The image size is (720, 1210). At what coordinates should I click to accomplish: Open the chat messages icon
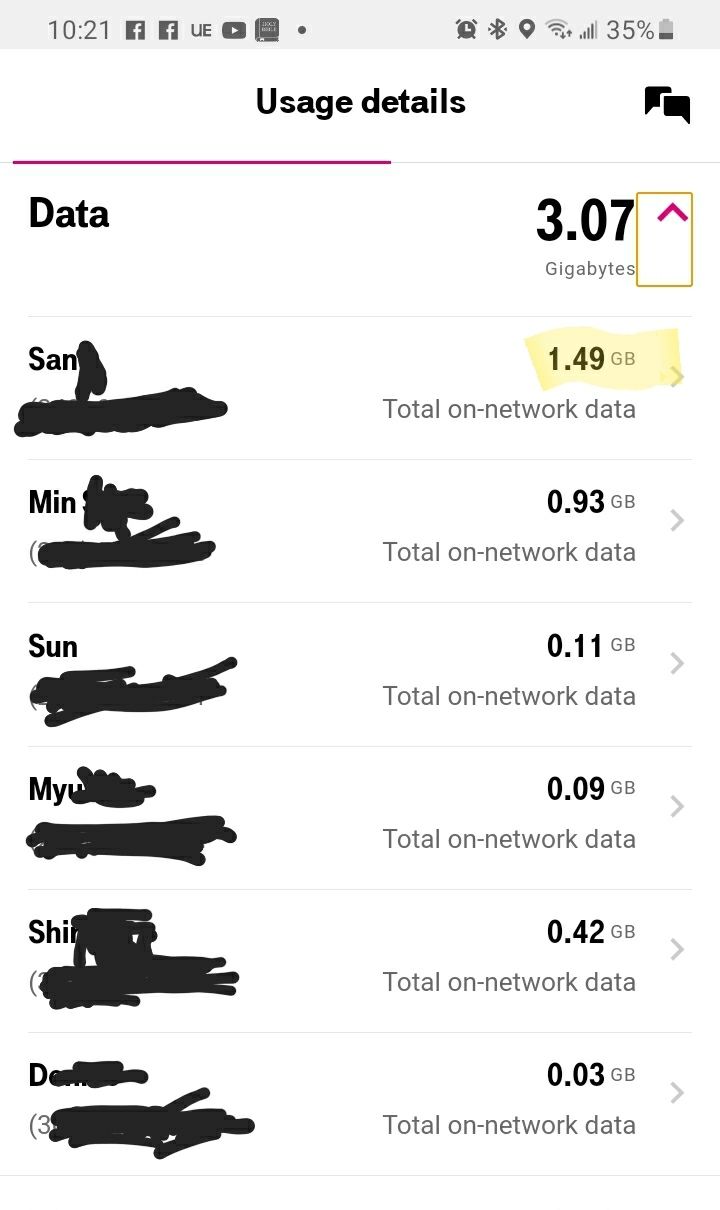click(667, 104)
